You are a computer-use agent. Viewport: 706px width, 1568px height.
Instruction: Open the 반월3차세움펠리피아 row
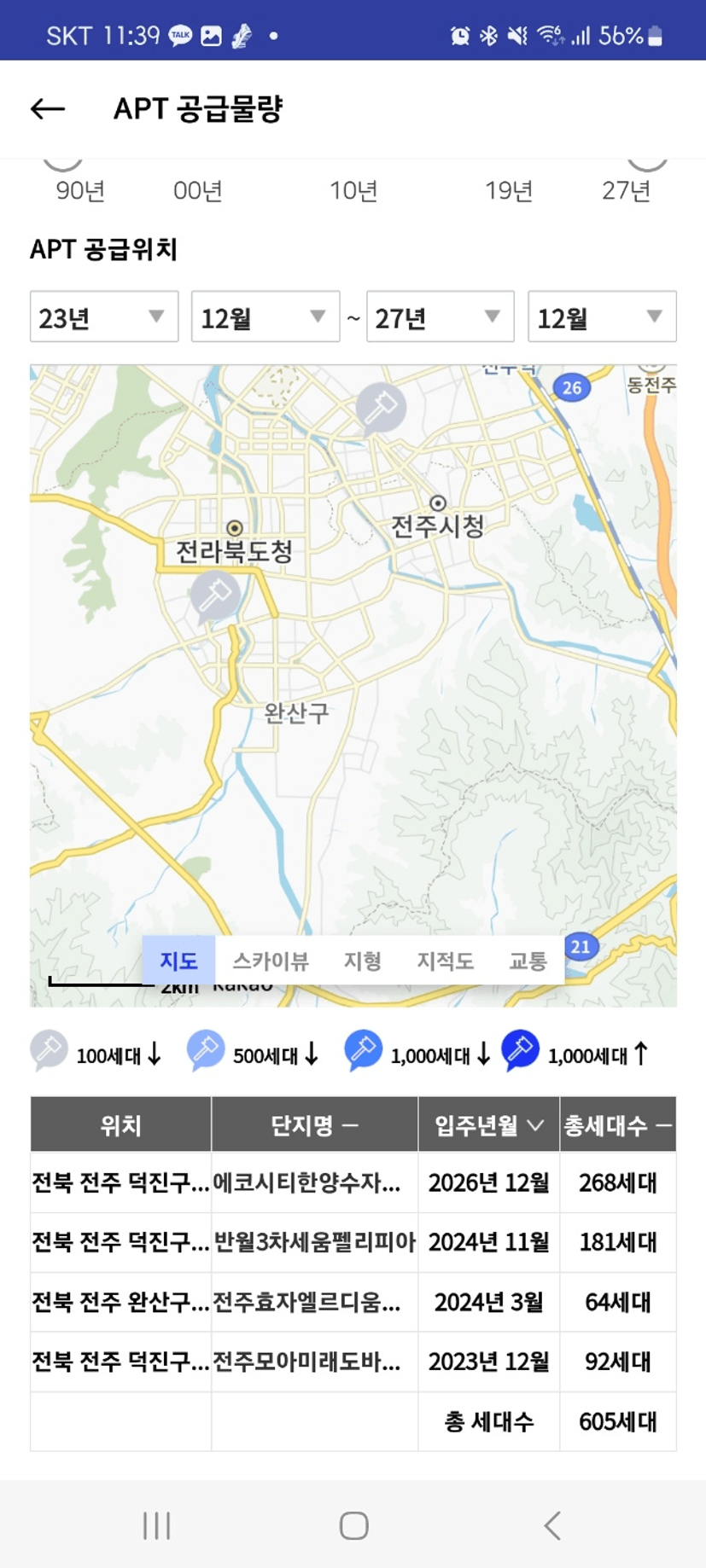coord(353,1242)
